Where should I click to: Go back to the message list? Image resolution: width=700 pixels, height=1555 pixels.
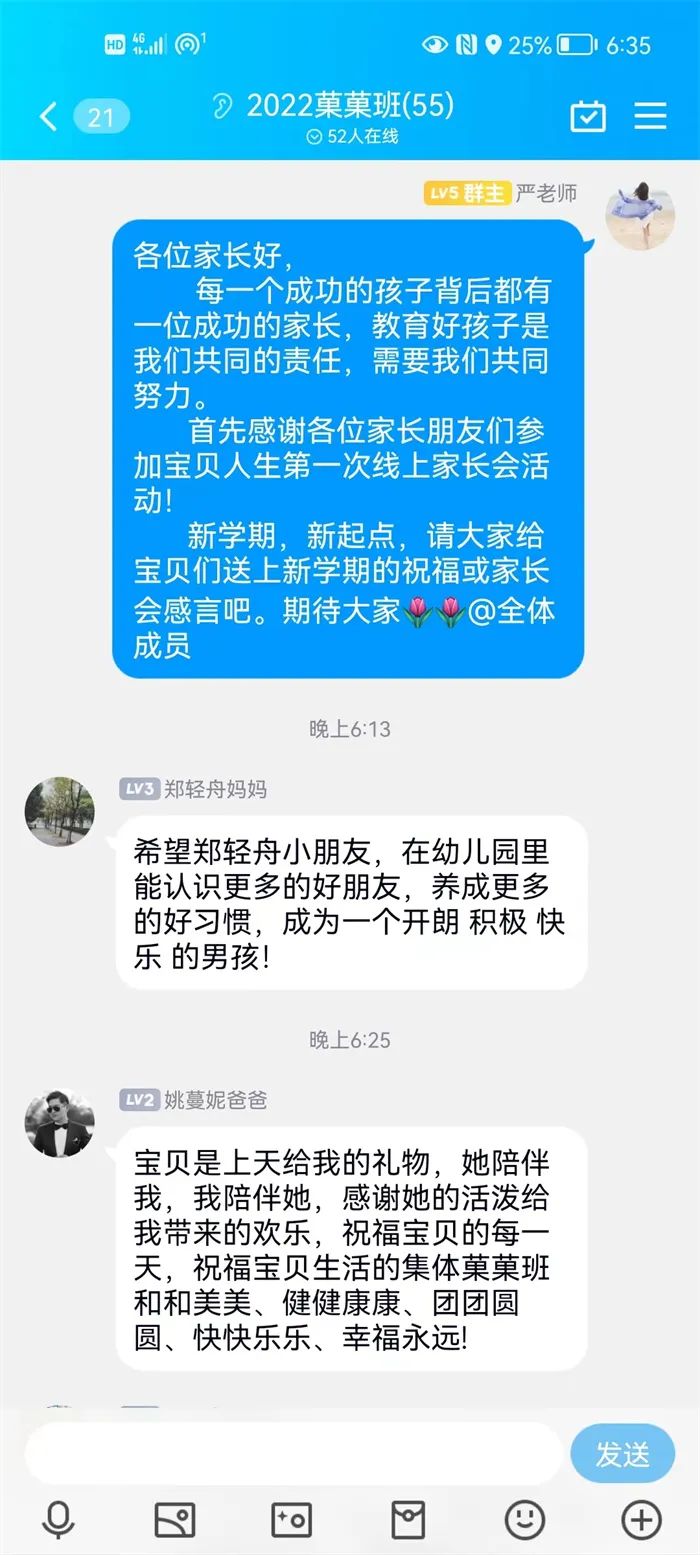pos(48,117)
